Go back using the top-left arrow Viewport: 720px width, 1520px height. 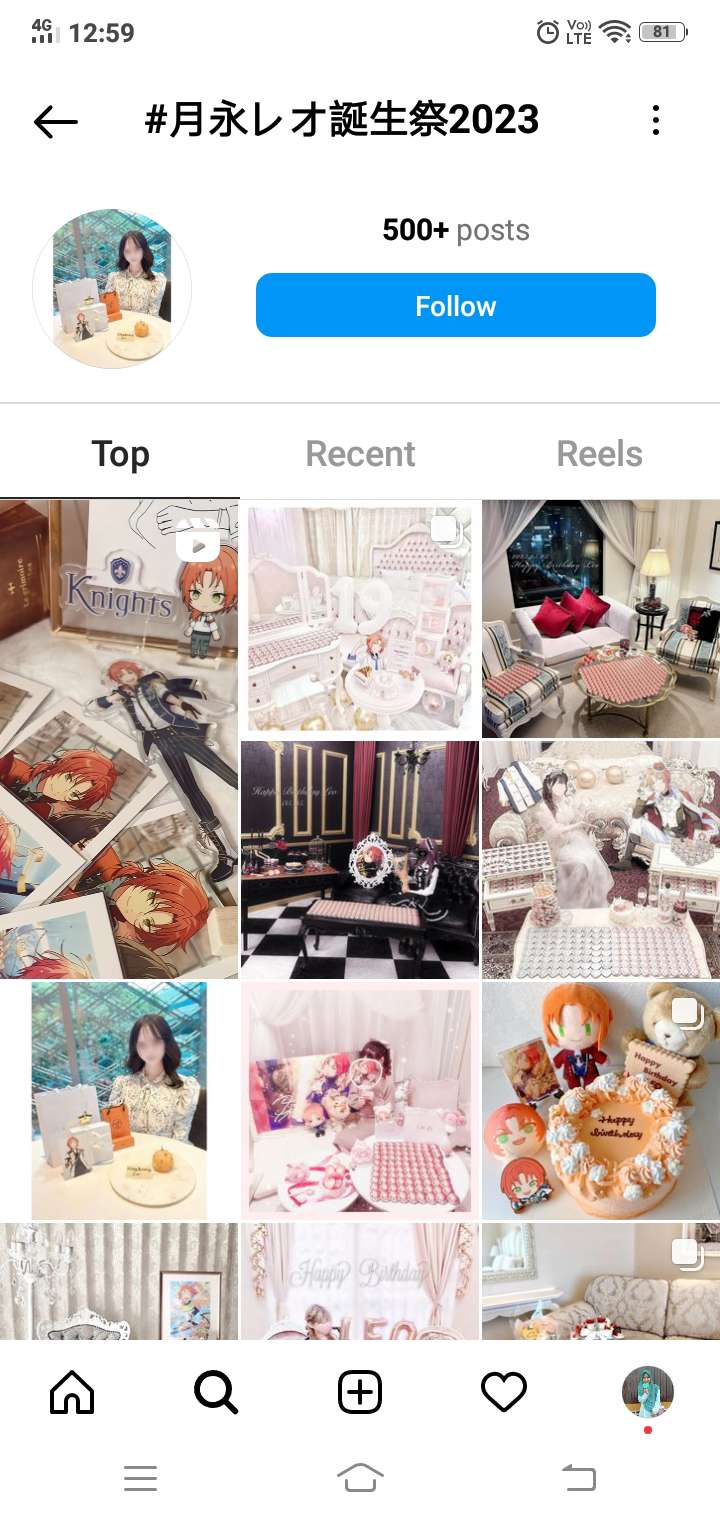pos(56,122)
